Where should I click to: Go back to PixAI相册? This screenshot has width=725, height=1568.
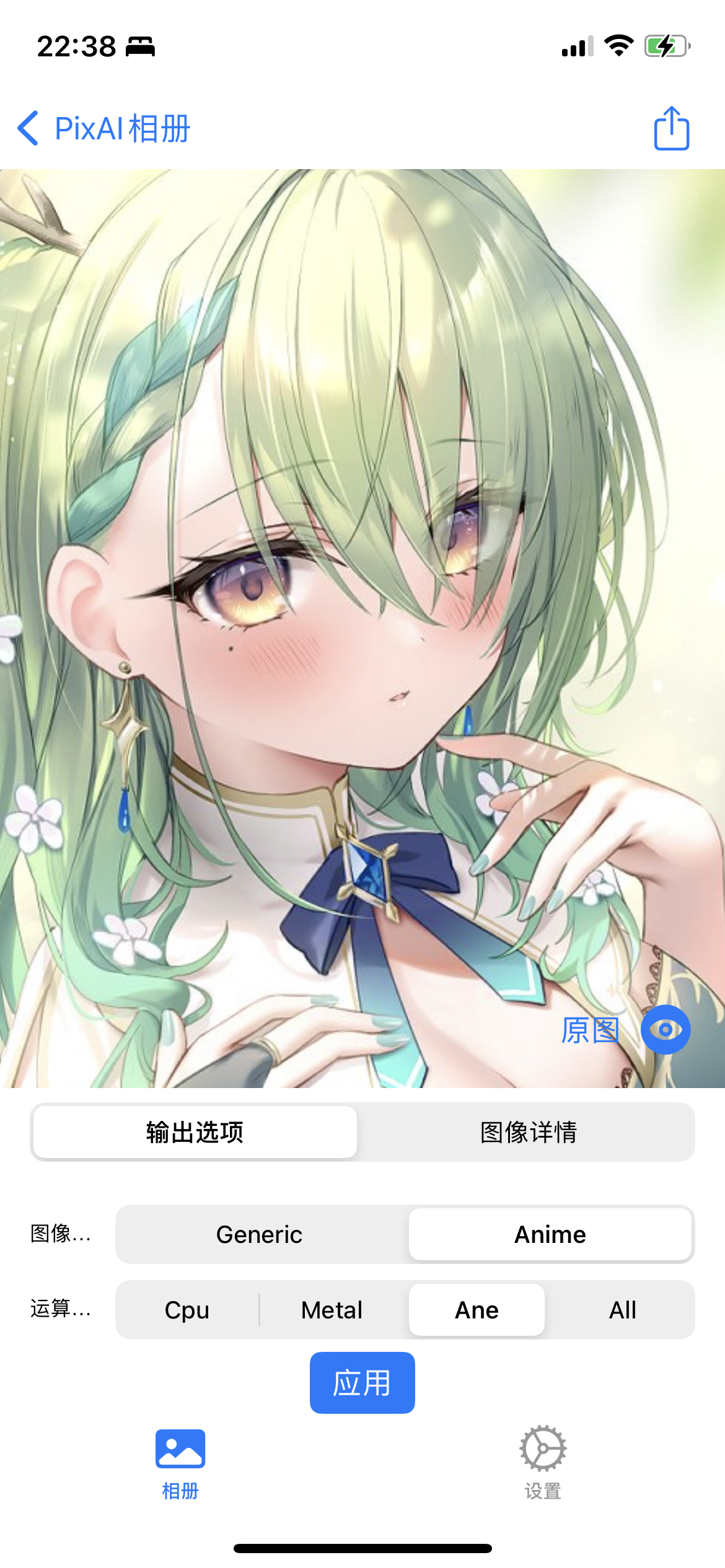pyautogui.click(x=102, y=129)
